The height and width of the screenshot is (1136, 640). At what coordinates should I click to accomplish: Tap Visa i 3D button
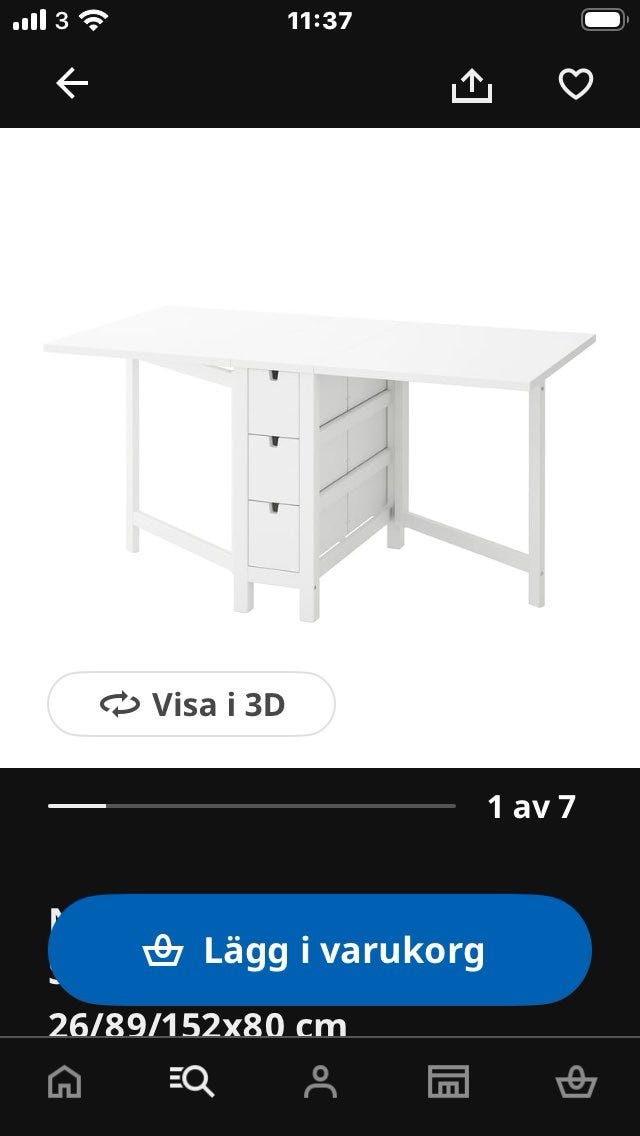pos(191,705)
